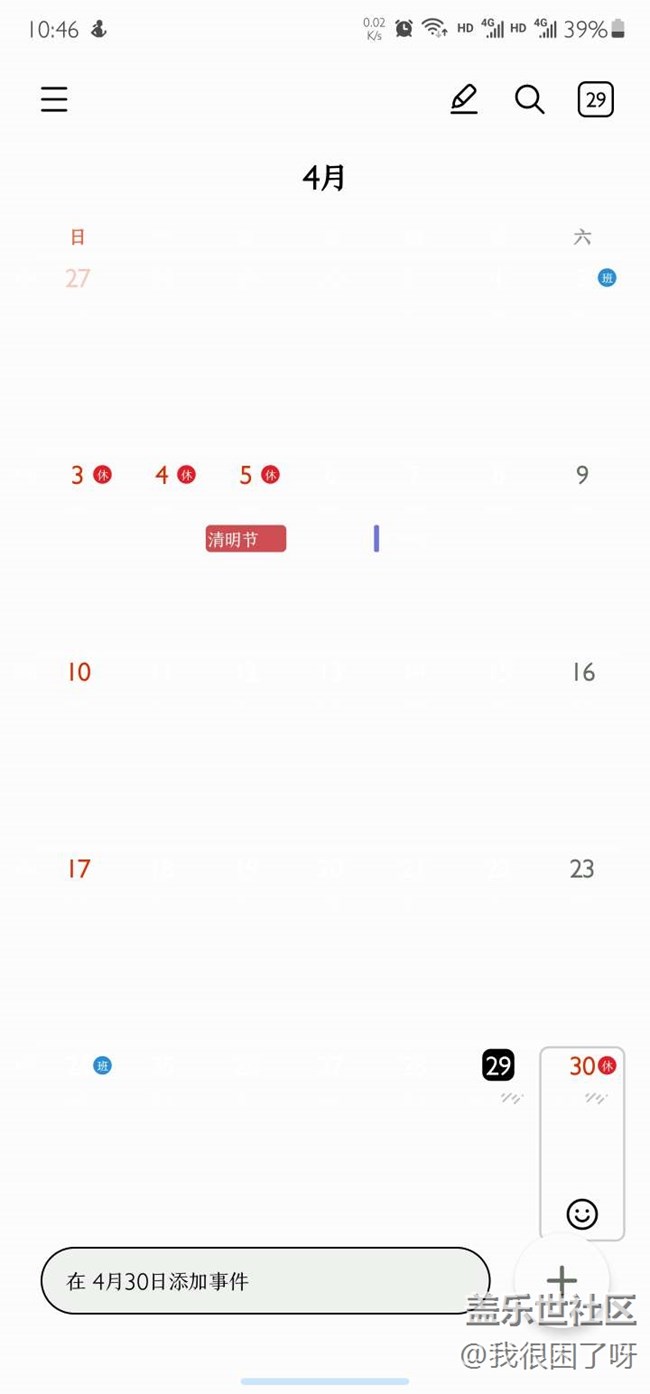Image resolution: width=650 pixels, height=1394 pixels.
Task: Open the 清明节 holiday event
Action: coord(246,539)
